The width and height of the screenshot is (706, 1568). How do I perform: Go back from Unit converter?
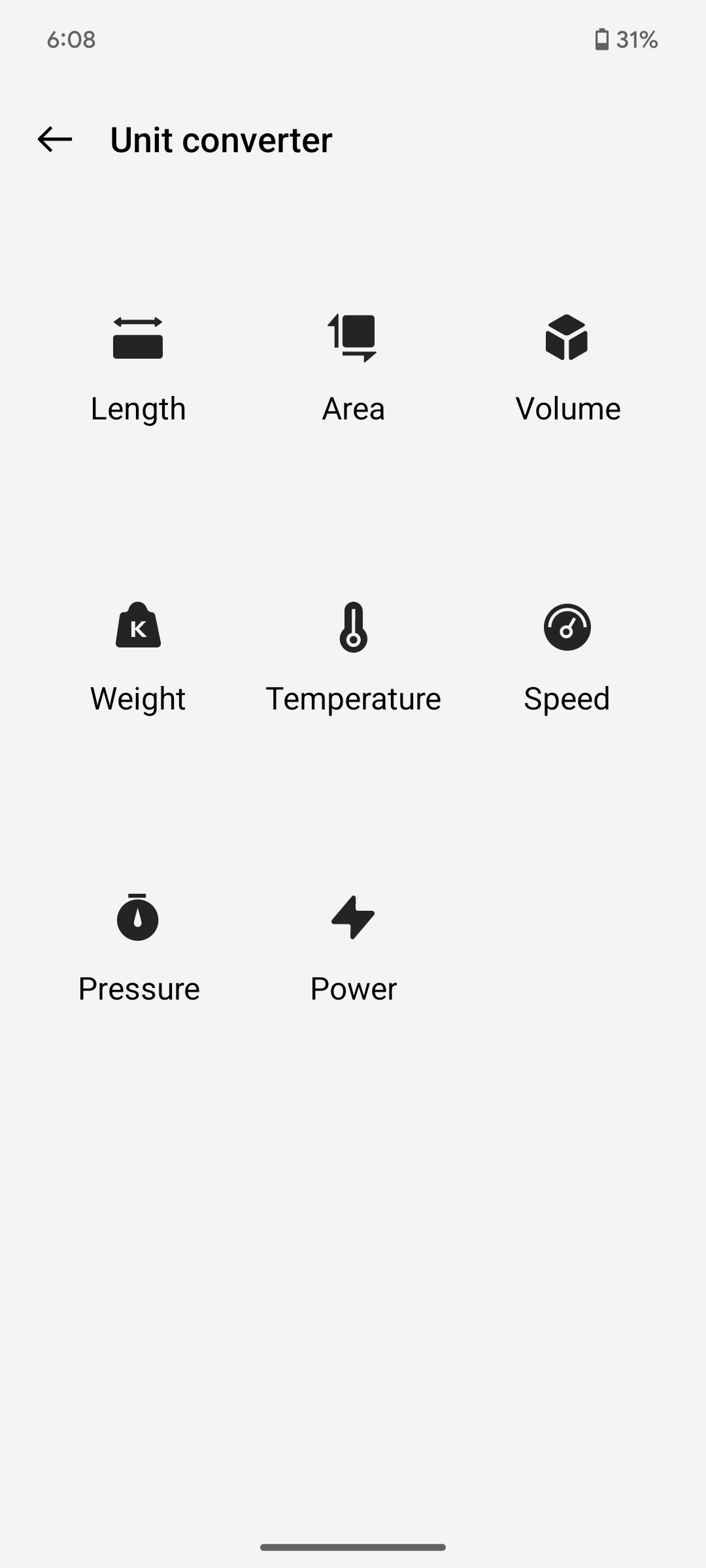click(x=55, y=140)
